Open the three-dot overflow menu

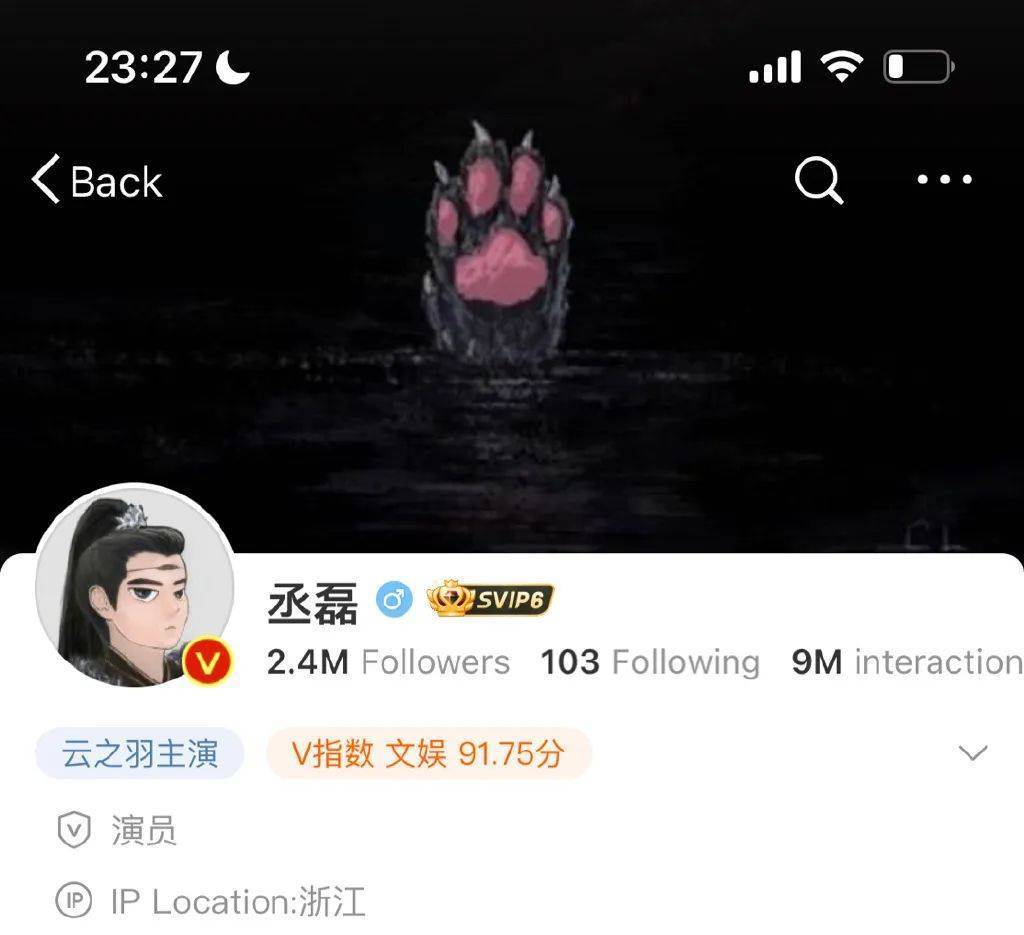click(944, 180)
